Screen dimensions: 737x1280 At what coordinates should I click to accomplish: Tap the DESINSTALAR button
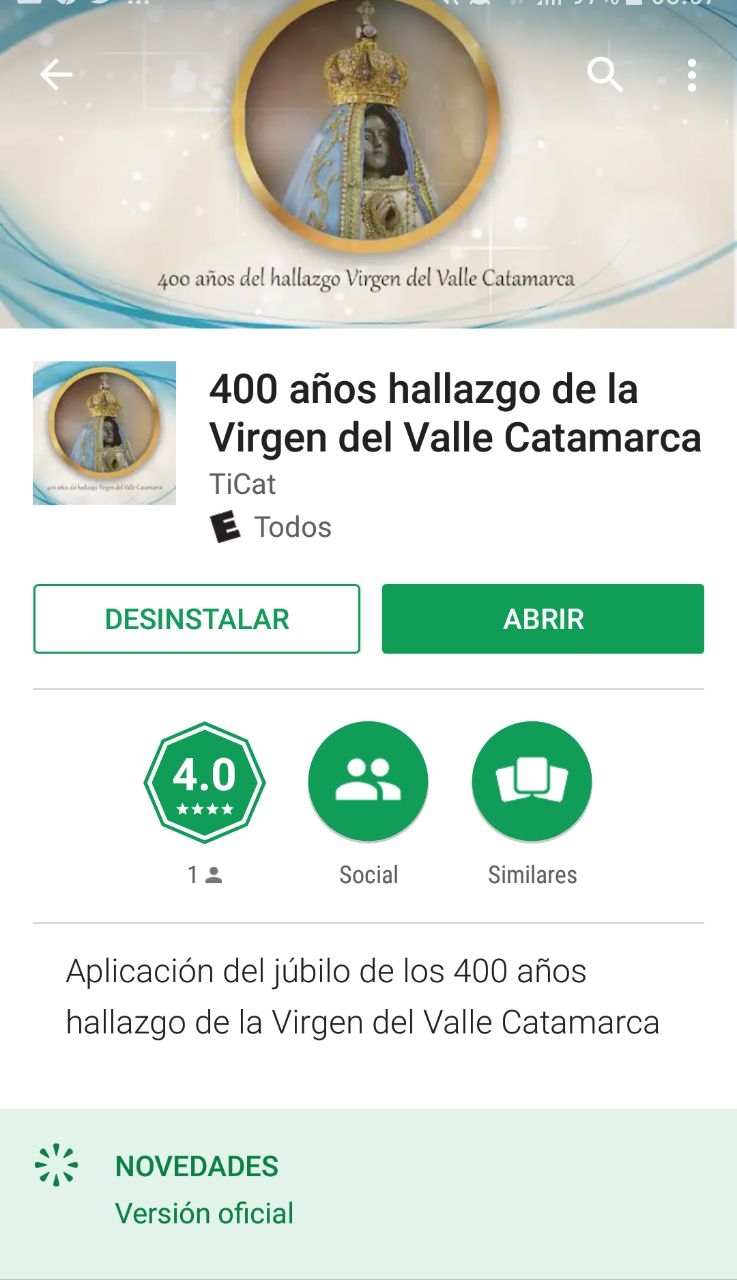[197, 619]
